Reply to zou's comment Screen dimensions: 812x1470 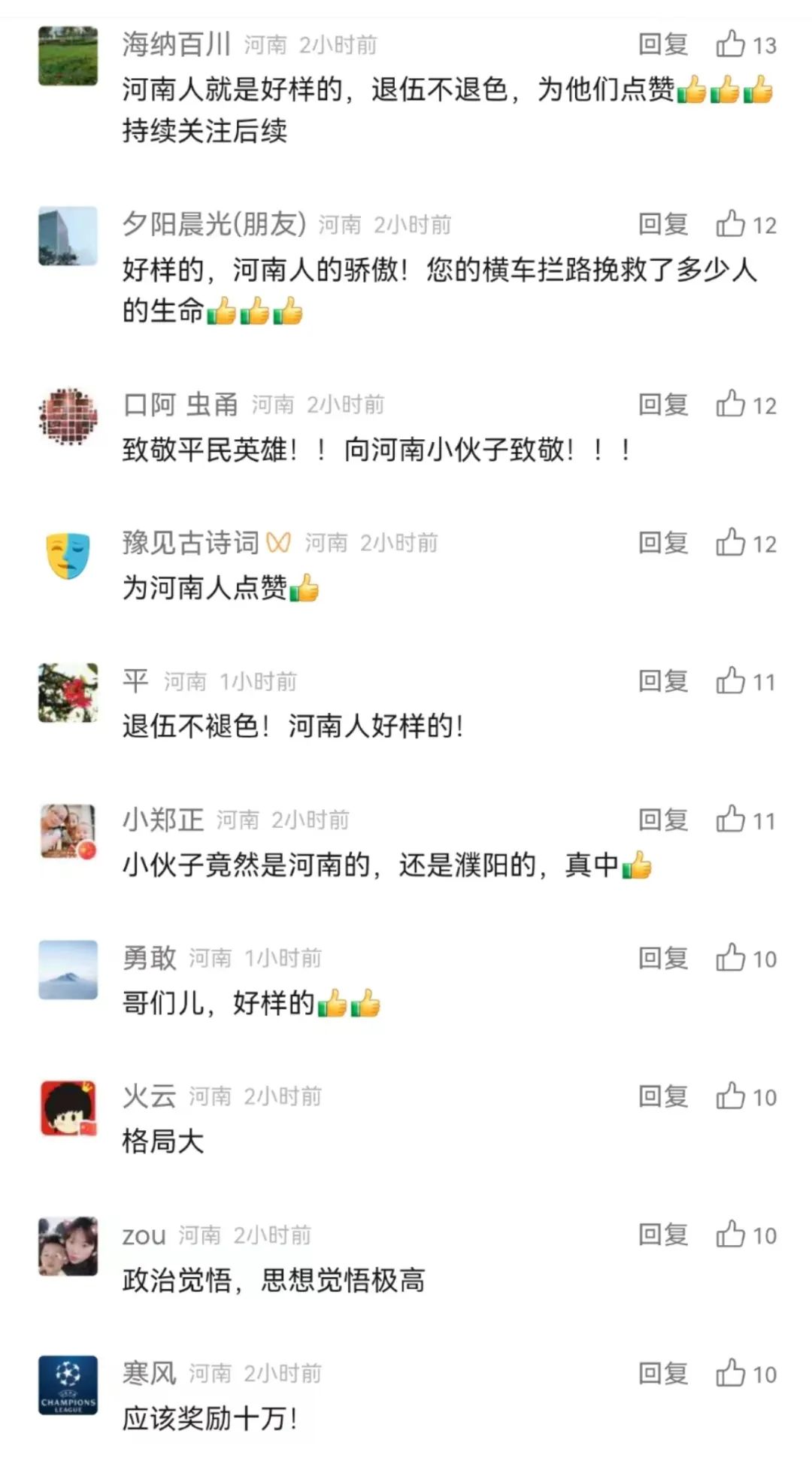tap(663, 1235)
